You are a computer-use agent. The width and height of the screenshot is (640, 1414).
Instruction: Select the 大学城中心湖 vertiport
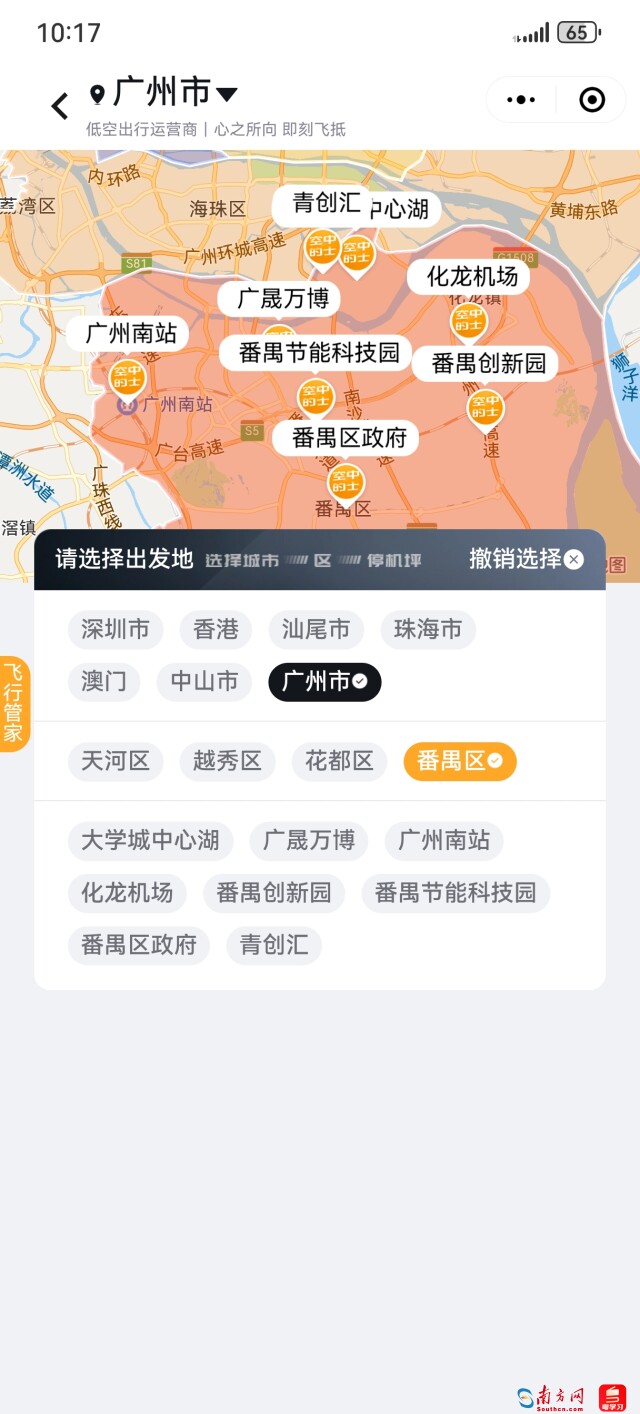(x=150, y=841)
